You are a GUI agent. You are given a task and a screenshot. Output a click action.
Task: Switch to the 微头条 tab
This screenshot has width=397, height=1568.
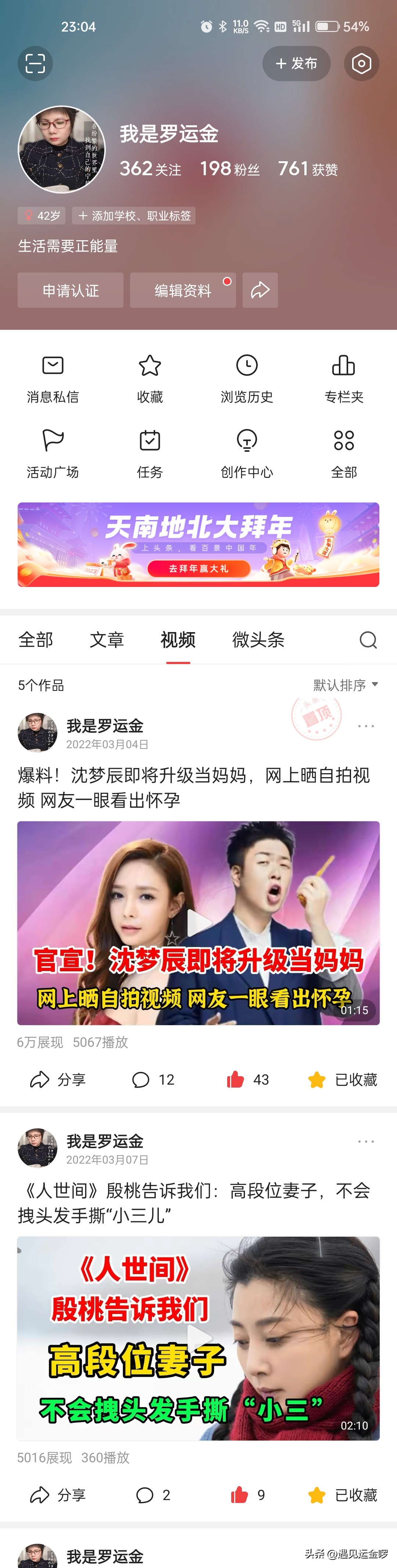pos(258,640)
